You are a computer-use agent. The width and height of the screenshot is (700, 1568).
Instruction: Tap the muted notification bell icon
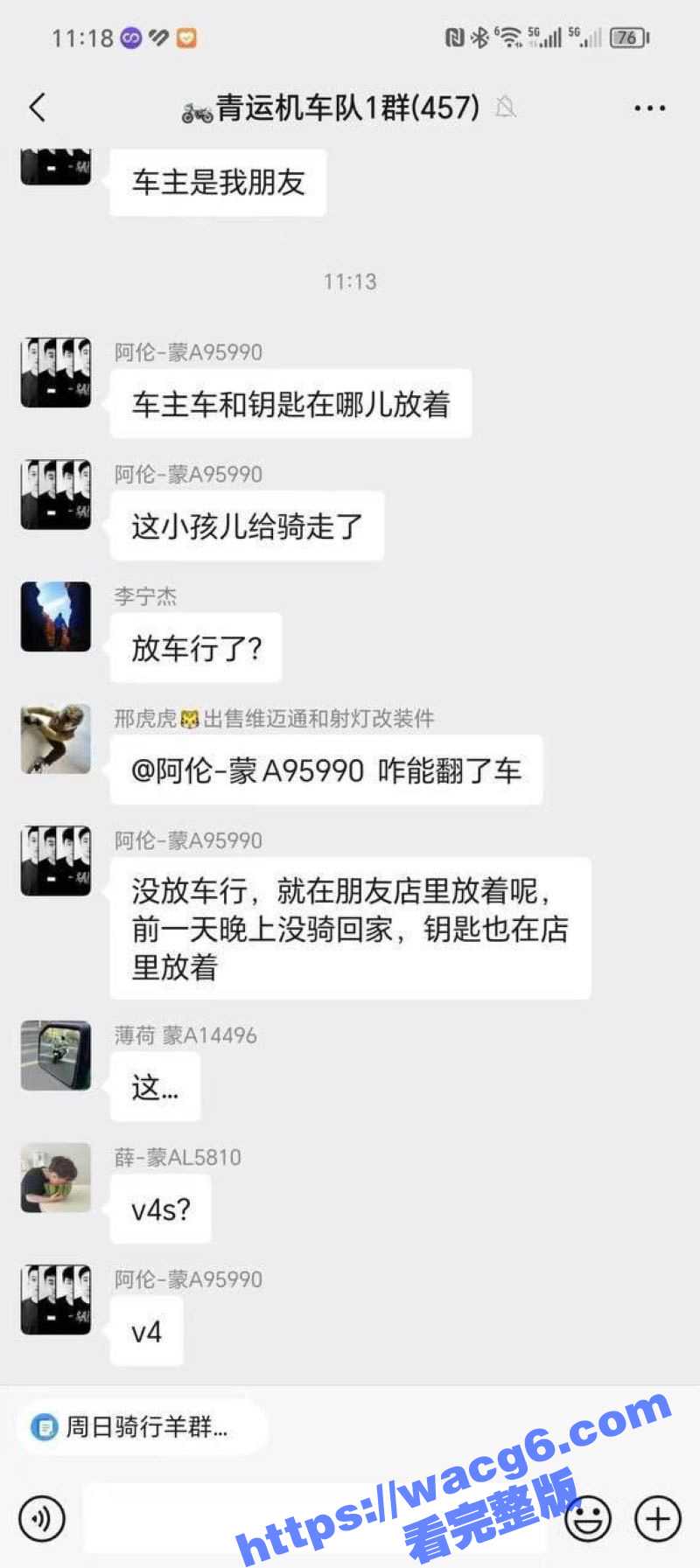coord(506,109)
